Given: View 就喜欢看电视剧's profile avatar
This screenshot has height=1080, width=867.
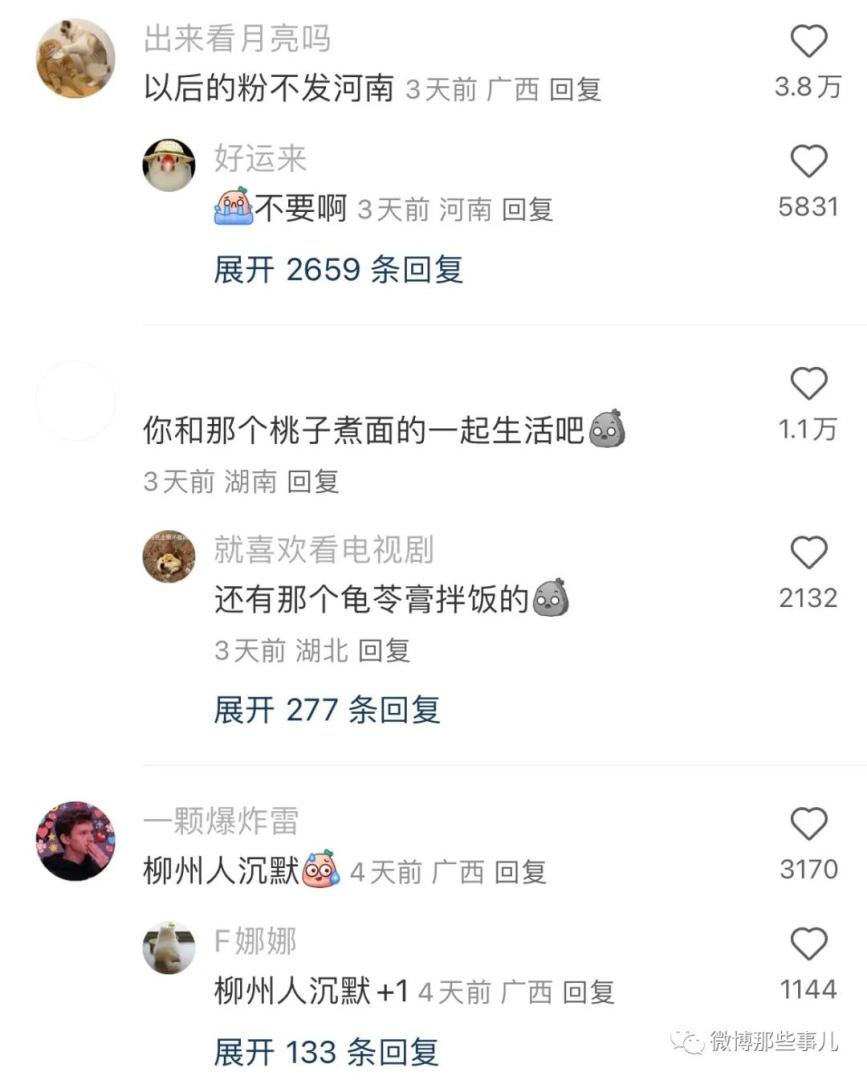Looking at the screenshot, I should click(x=169, y=556).
